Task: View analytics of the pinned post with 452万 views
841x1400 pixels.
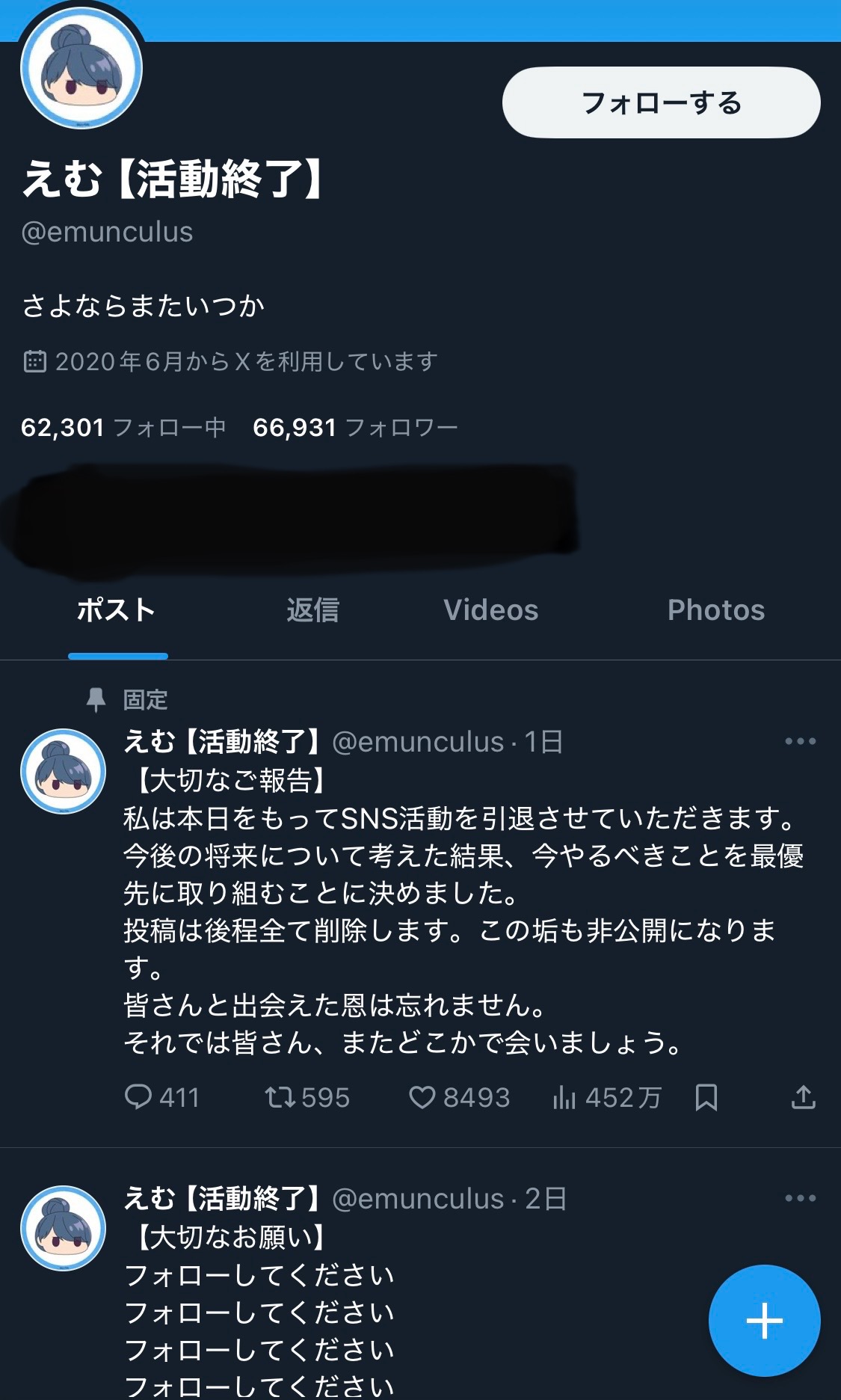Action: click(607, 1097)
